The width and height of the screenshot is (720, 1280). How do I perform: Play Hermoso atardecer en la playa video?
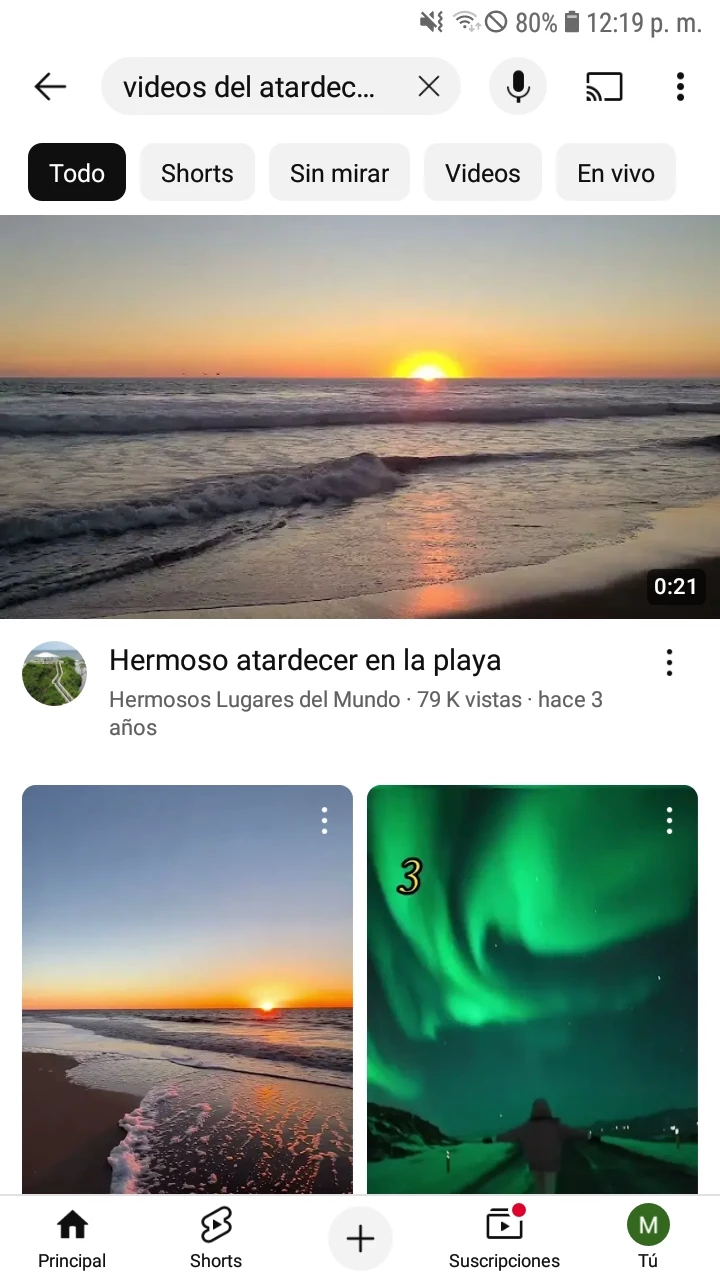point(360,416)
